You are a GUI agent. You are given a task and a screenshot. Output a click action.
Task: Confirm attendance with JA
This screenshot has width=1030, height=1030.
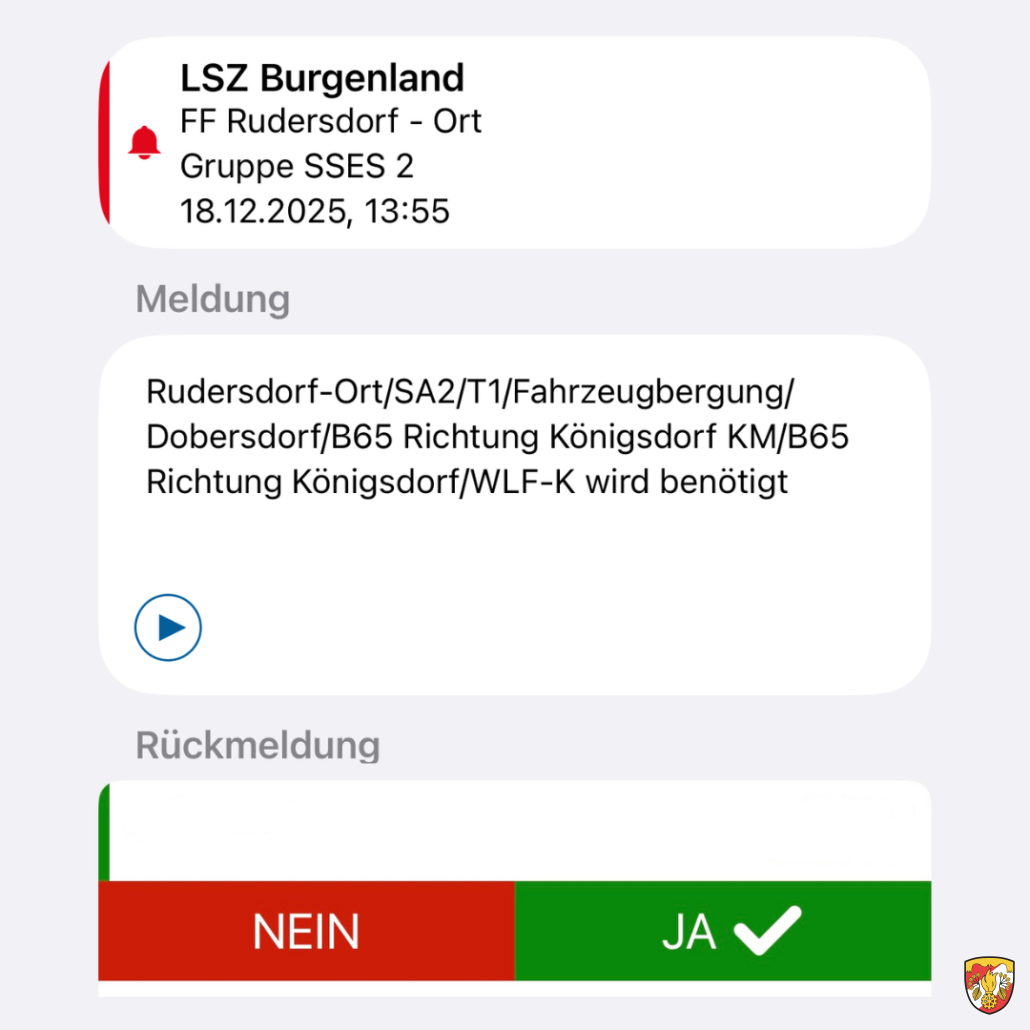(722, 931)
